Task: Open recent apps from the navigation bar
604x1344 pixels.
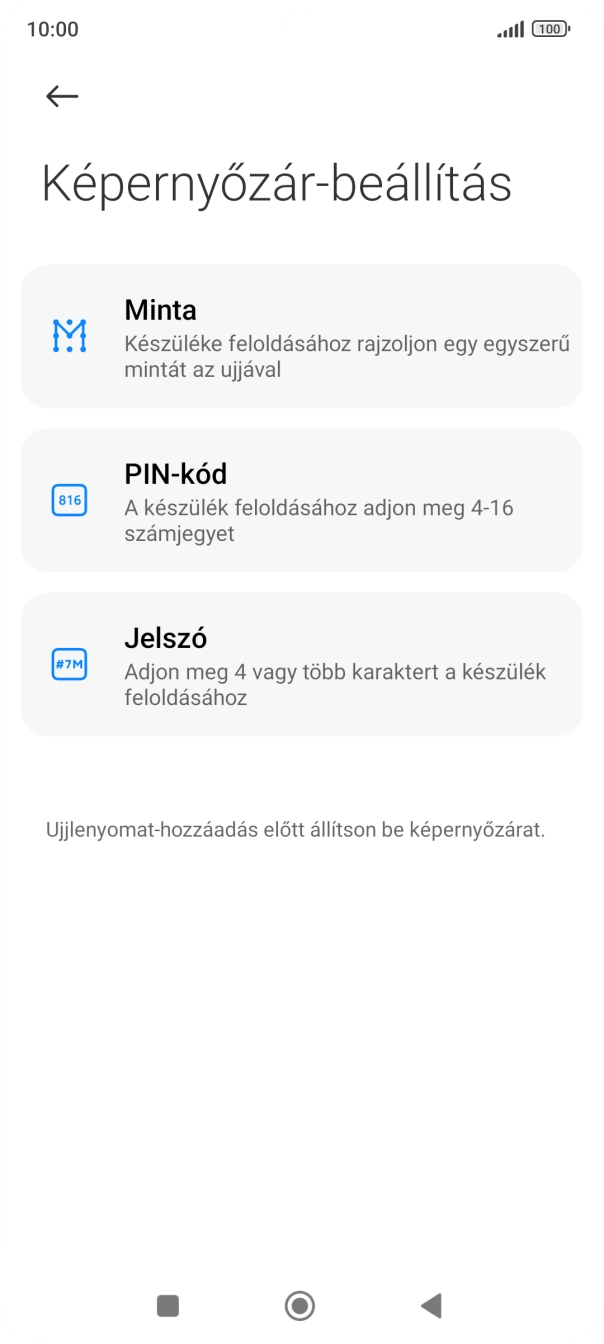Action: (168, 1305)
